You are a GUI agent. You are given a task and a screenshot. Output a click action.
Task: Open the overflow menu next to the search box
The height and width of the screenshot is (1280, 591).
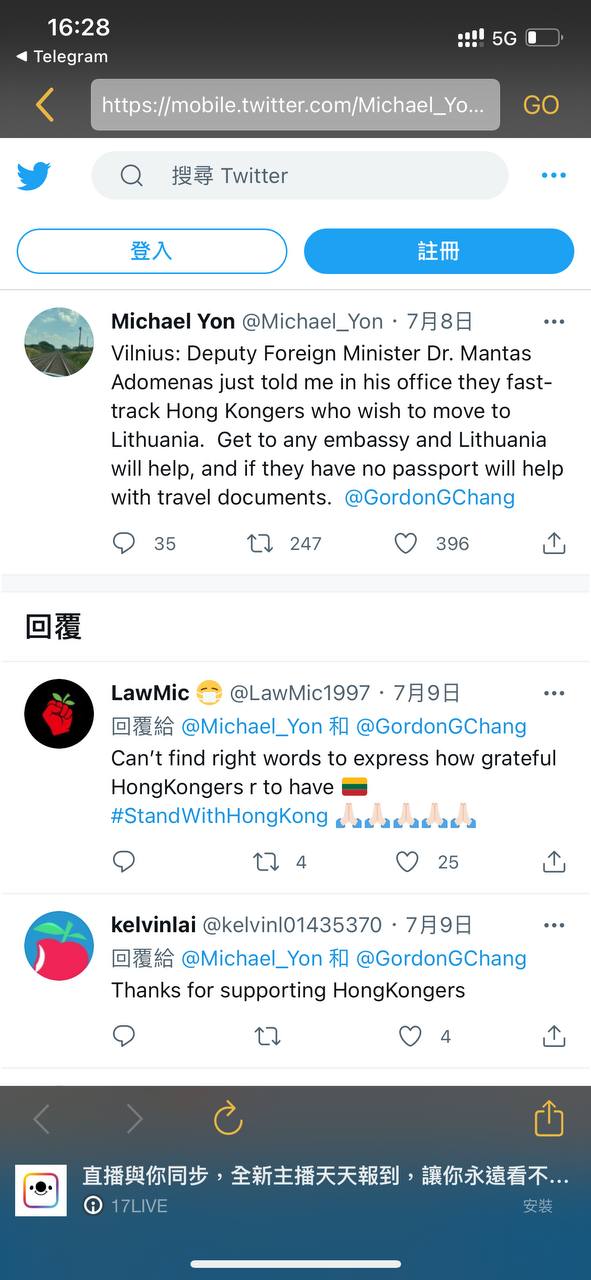coord(553,176)
